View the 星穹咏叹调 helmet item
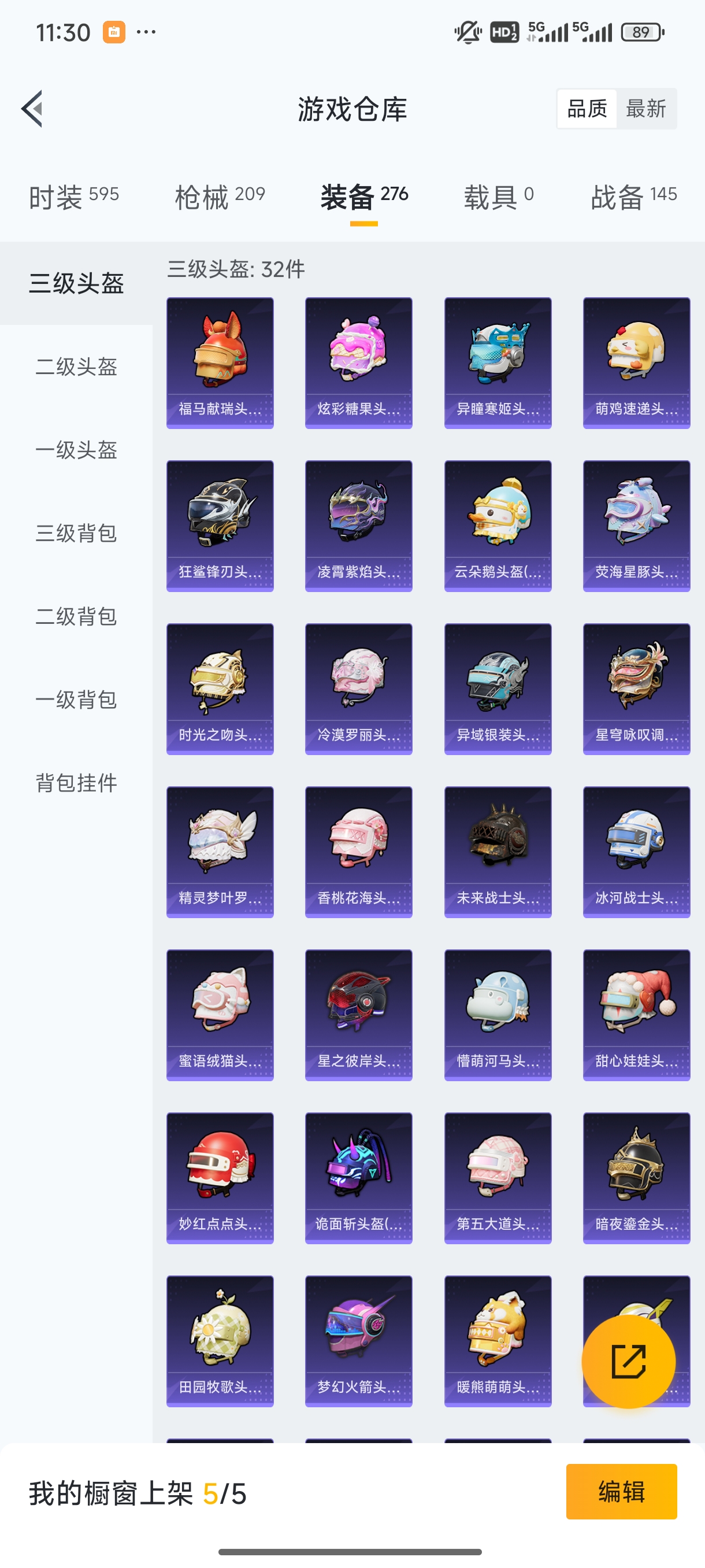 [636, 689]
